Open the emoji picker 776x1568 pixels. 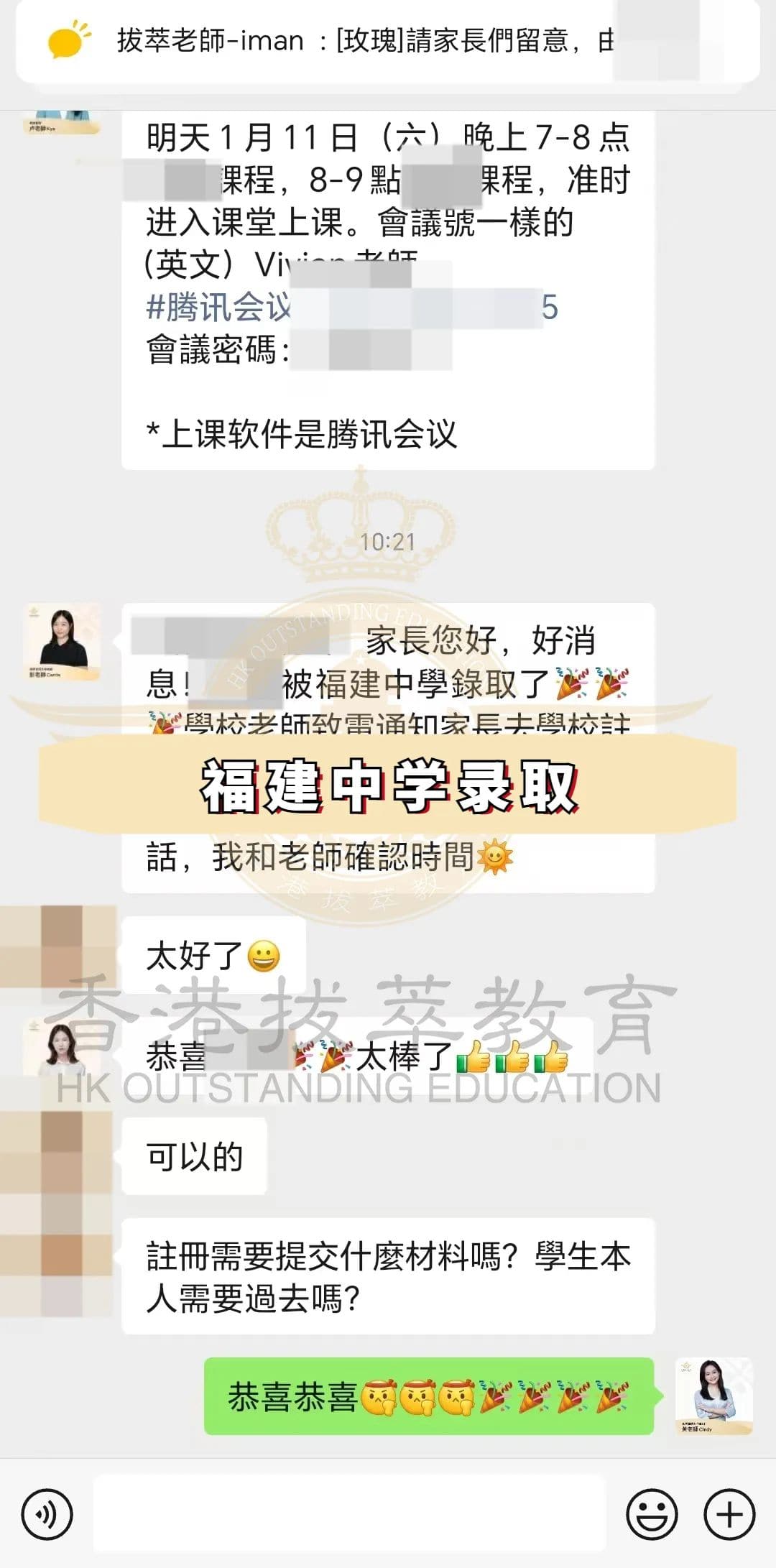click(x=652, y=1513)
